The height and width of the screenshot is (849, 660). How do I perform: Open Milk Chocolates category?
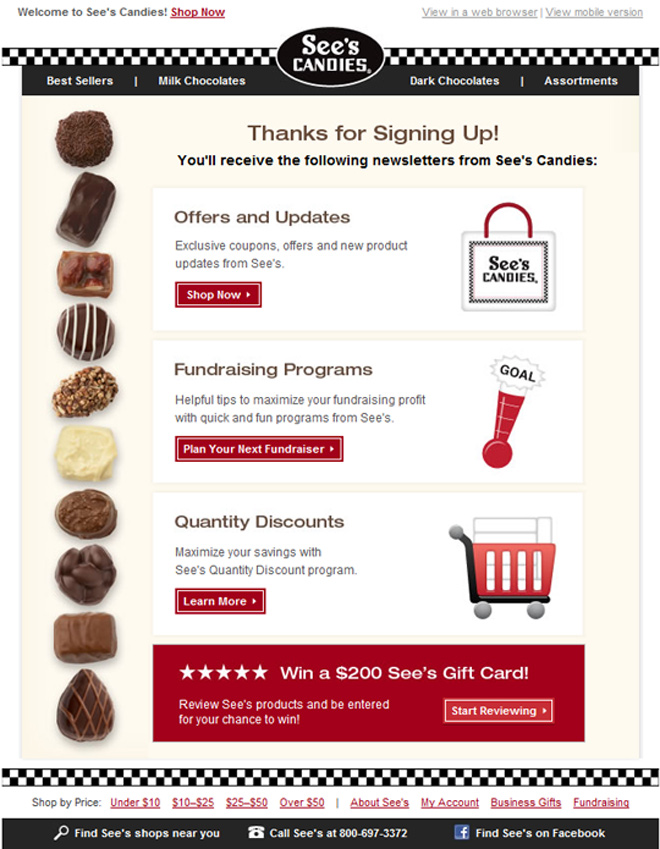tap(201, 81)
